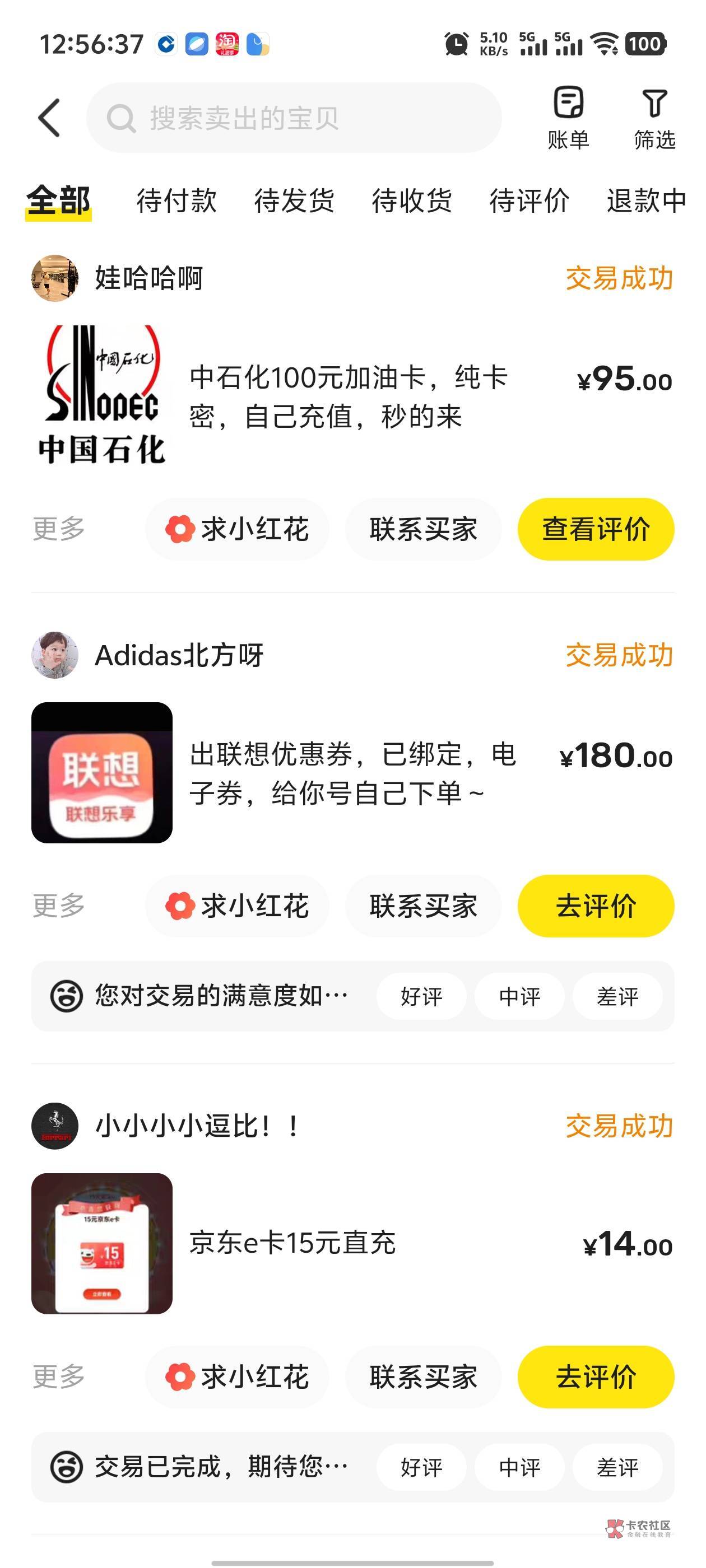Switch to the 待付款 tab
Image resolution: width=706 pixels, height=1568 pixels.
point(176,201)
